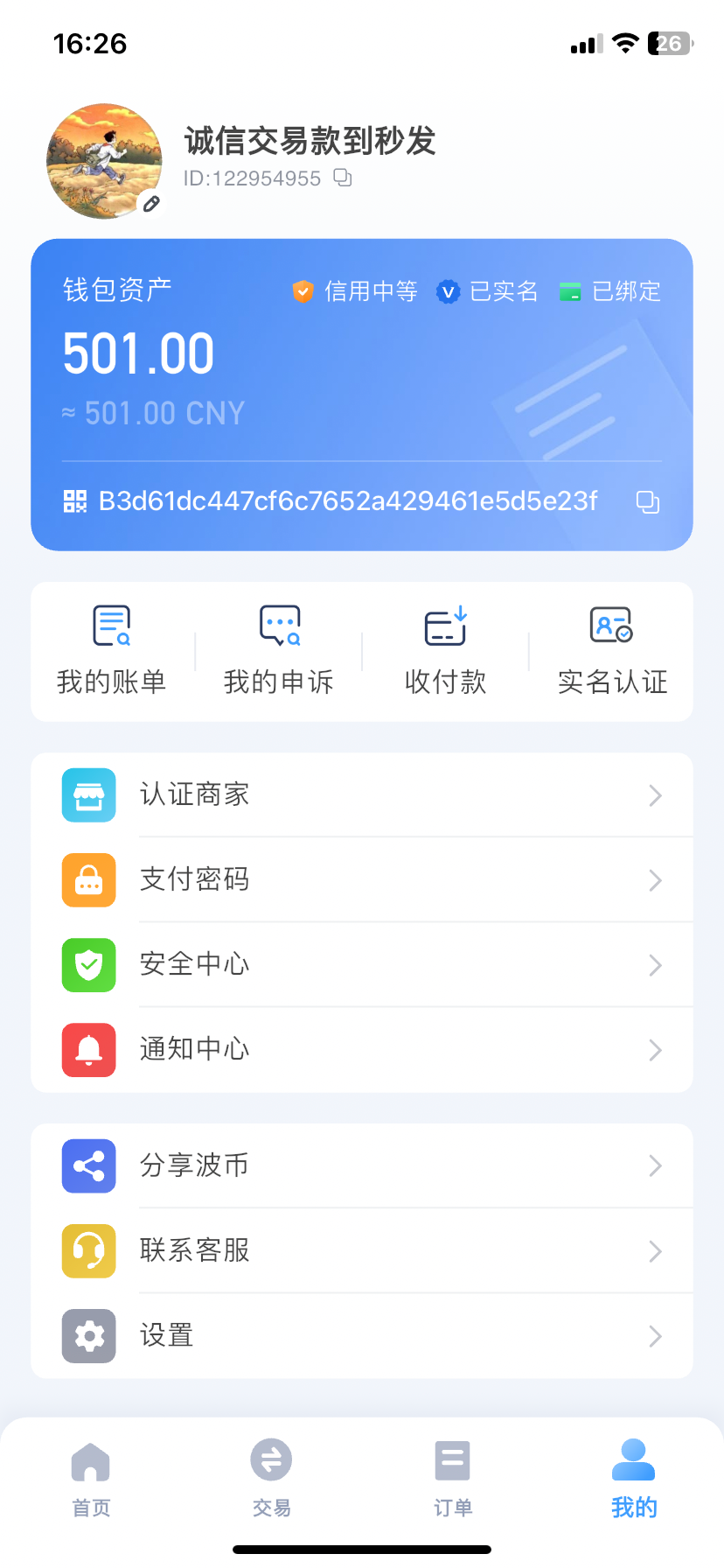Open 我的账单

point(111,651)
